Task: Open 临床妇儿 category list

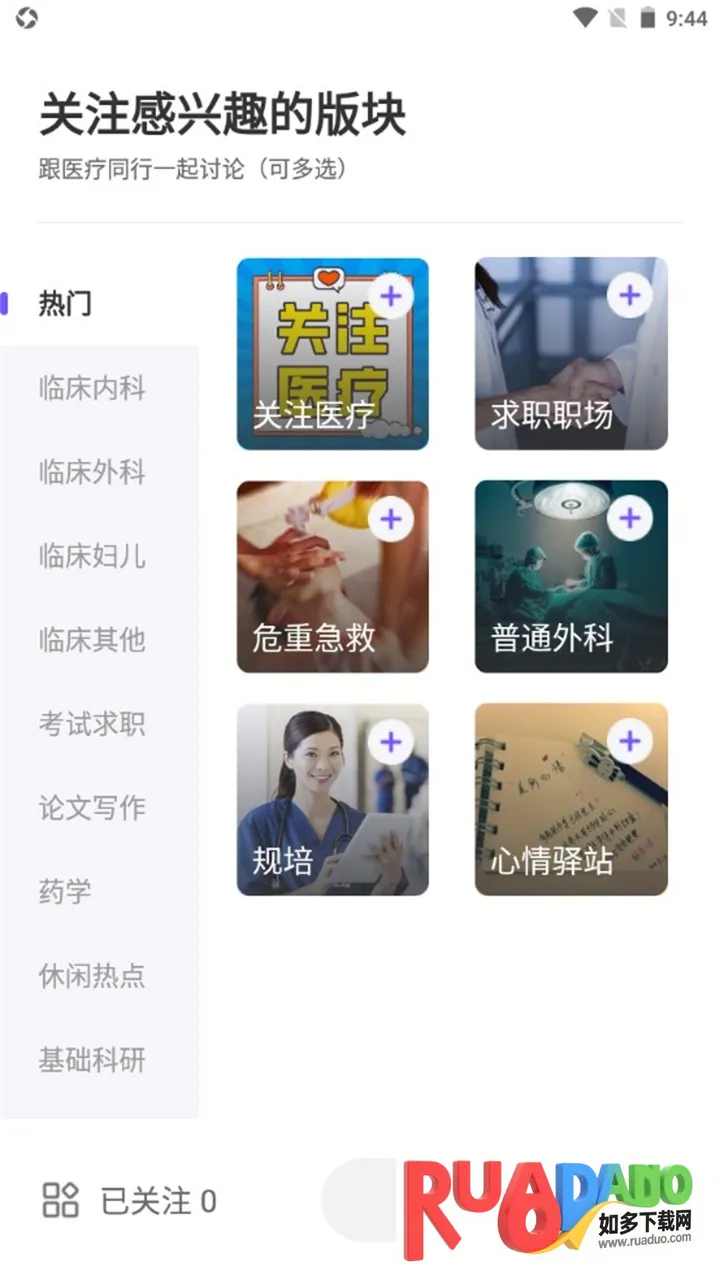Action: pos(92,556)
